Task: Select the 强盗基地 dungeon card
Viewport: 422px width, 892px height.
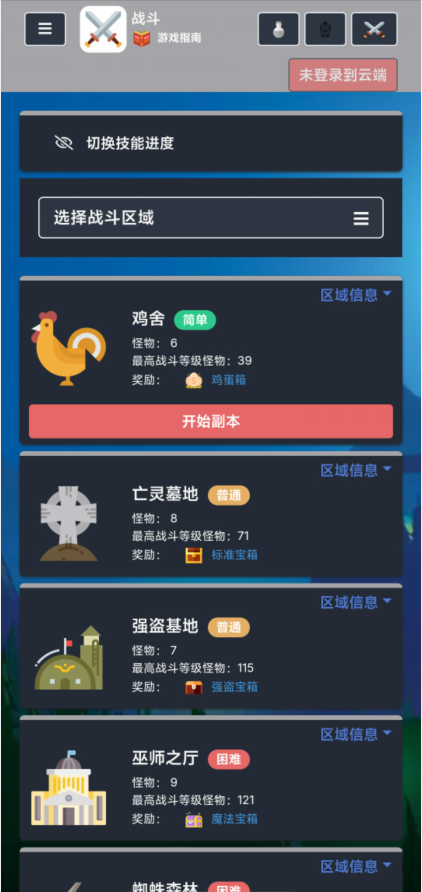Action: coord(211,646)
